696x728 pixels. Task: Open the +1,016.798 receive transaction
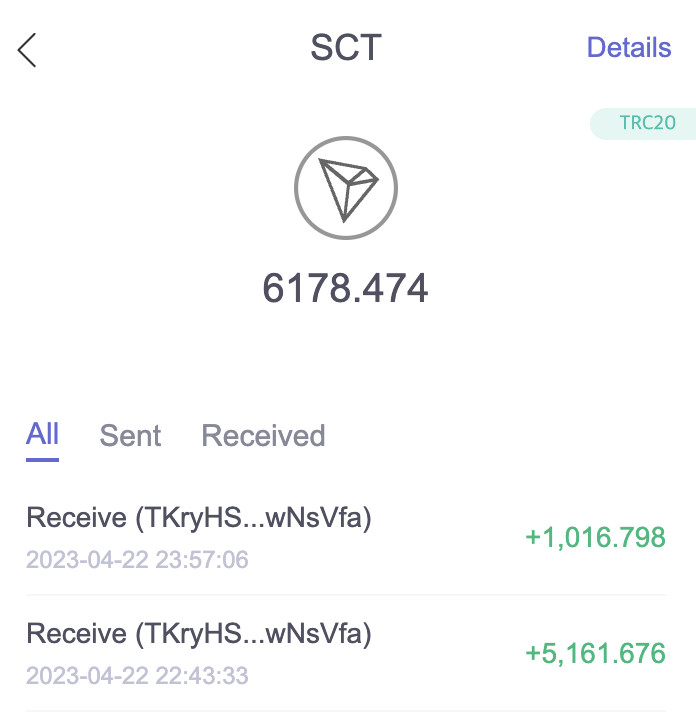pos(346,538)
